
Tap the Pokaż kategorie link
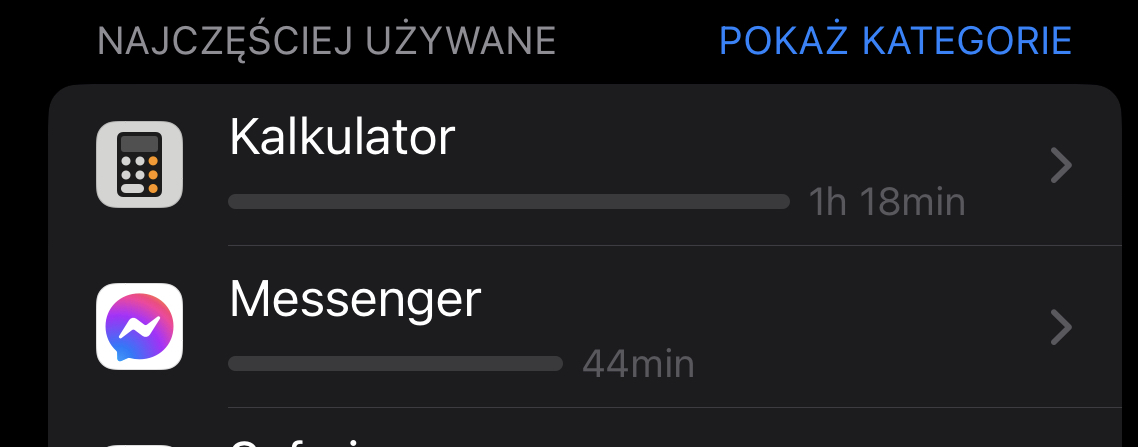[x=895, y=41]
